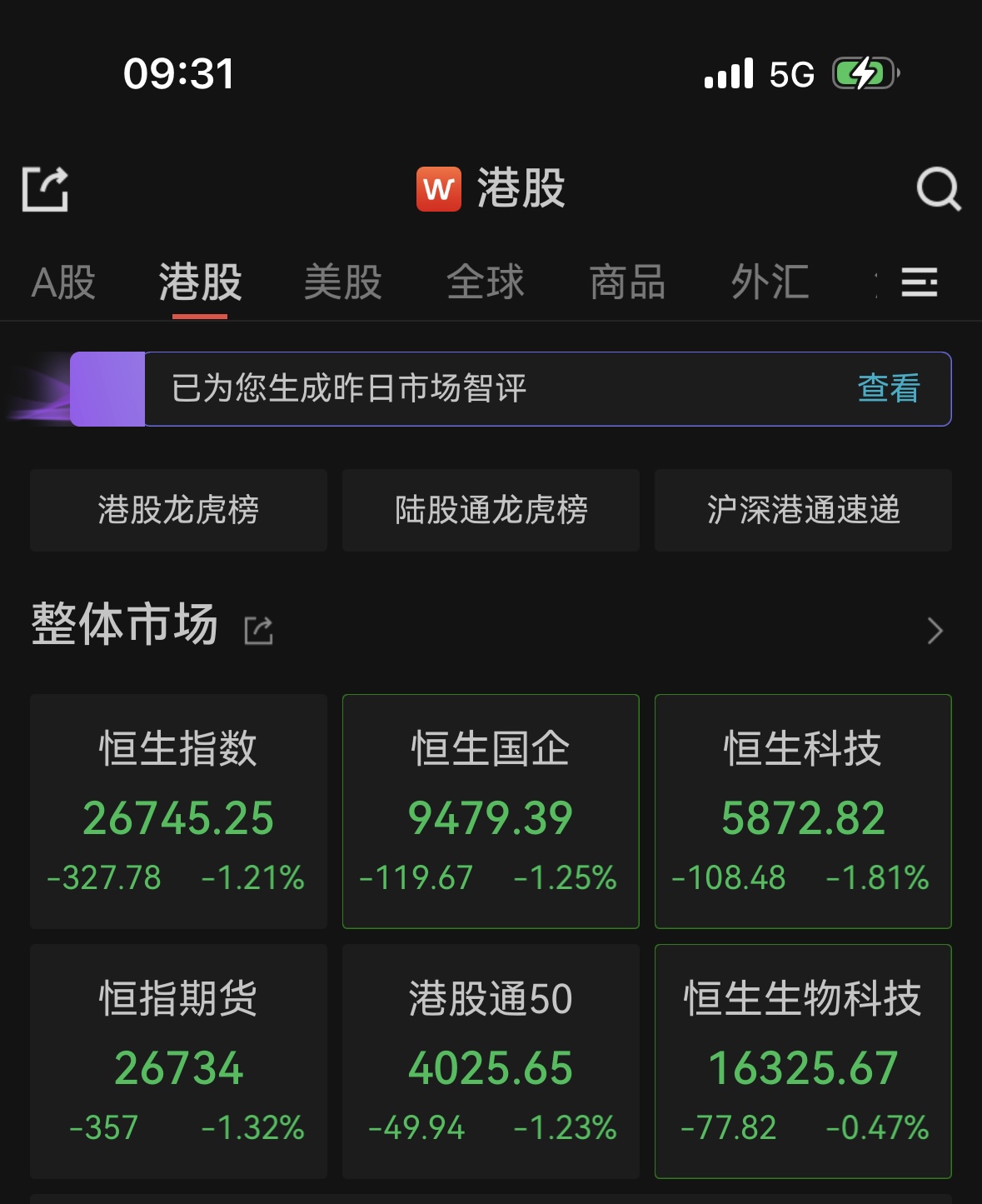Viewport: 982px width, 1204px height.
Task: View 恒指期货 details
Action: 178,1061
